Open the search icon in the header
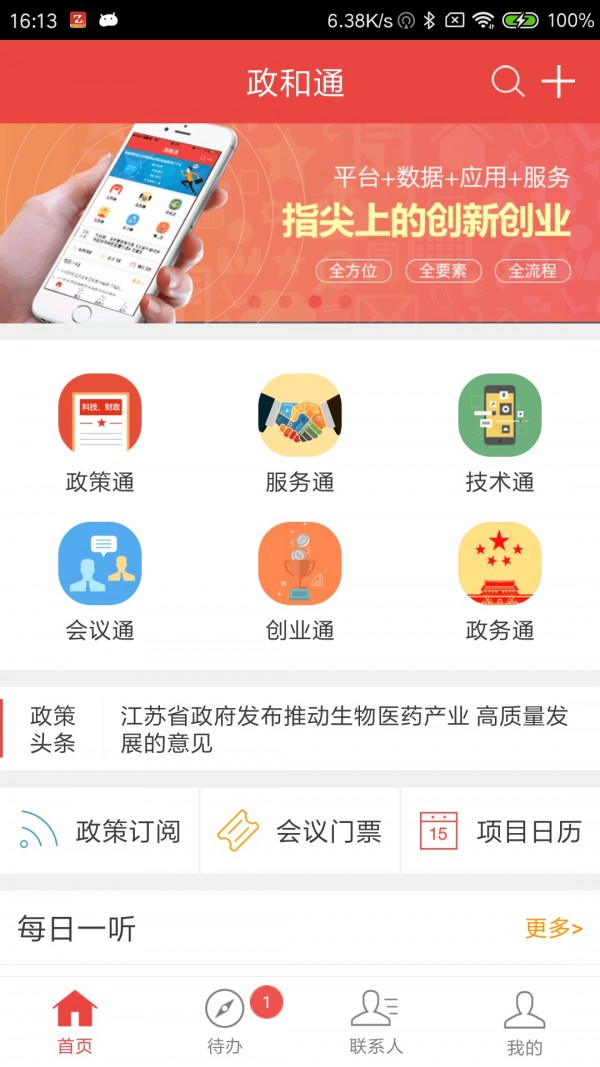The height and width of the screenshot is (1067, 600). tap(508, 82)
